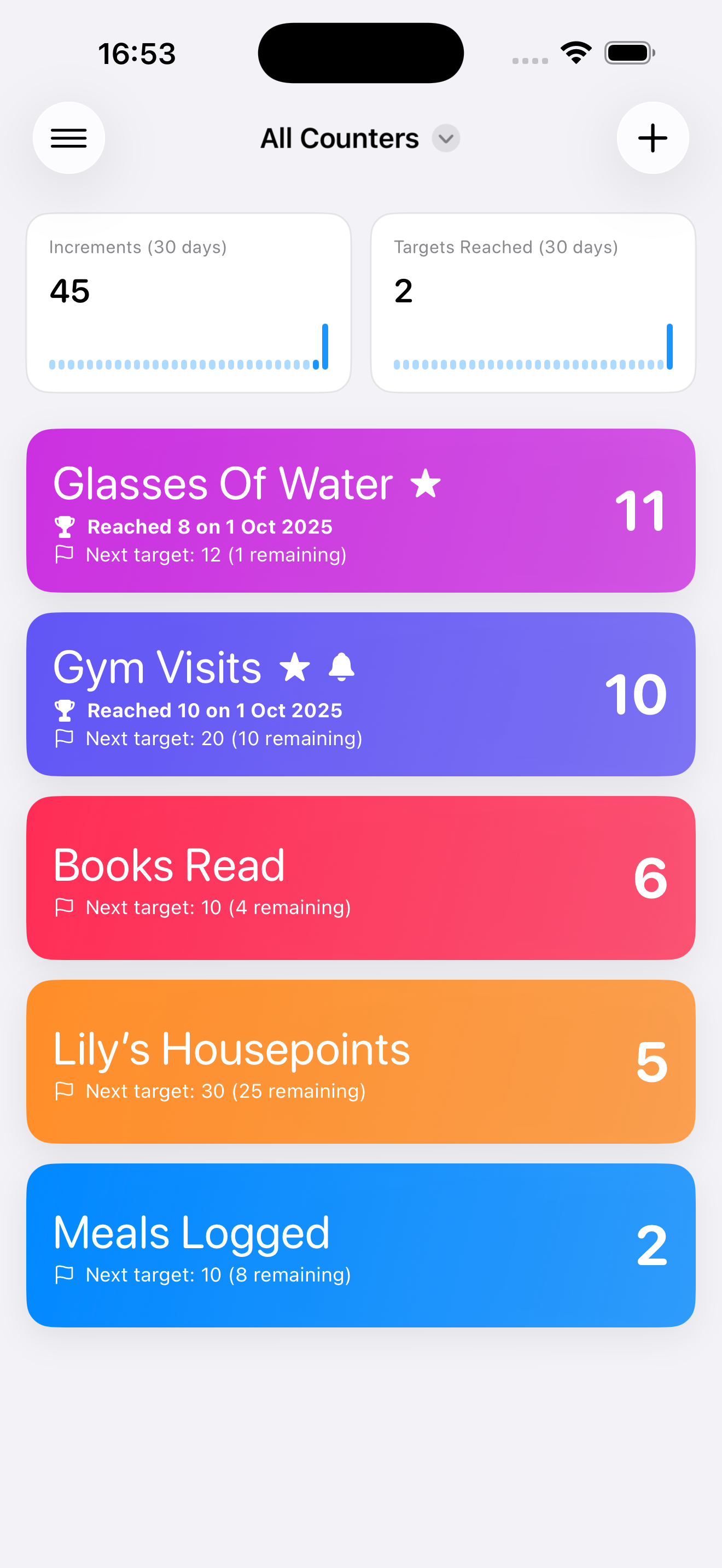Image resolution: width=722 pixels, height=1568 pixels.
Task: Select the All Counters title
Action: (339, 138)
